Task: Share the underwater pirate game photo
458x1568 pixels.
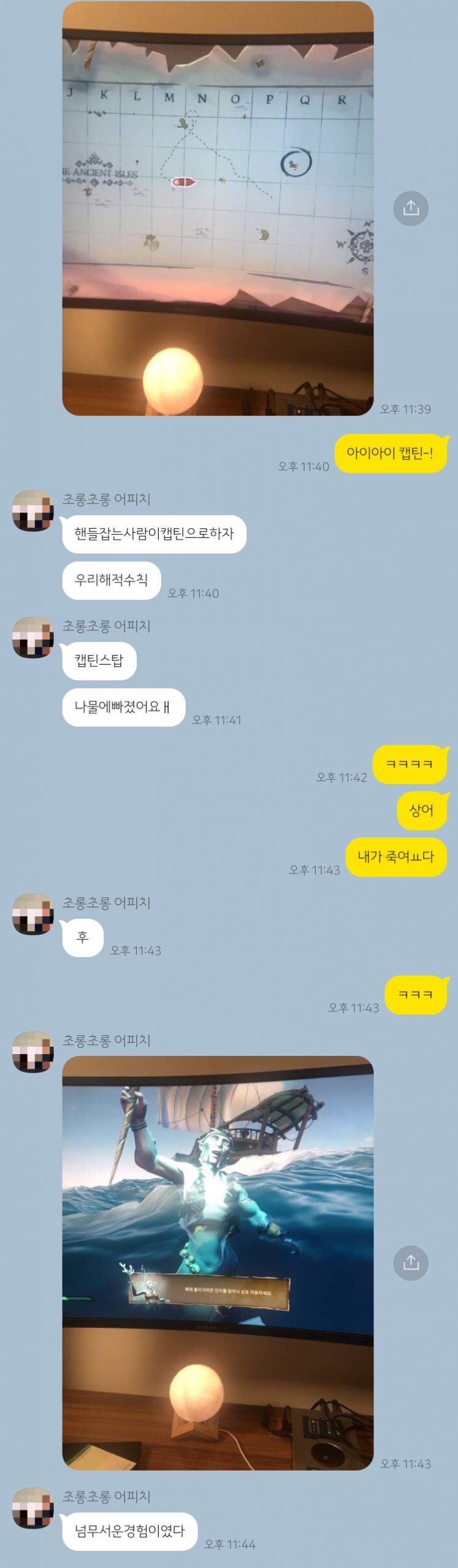Action: pos(410,1262)
